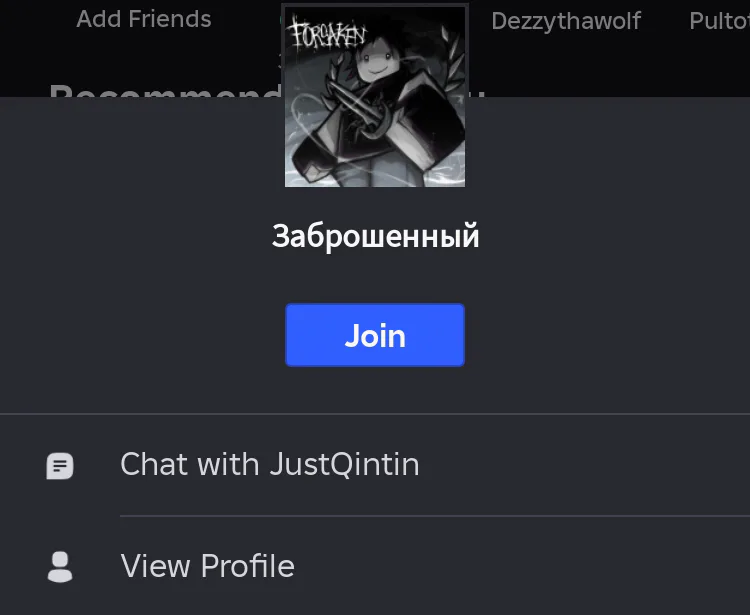Open chat with JustQintin
750x615 pixels.
(x=269, y=464)
